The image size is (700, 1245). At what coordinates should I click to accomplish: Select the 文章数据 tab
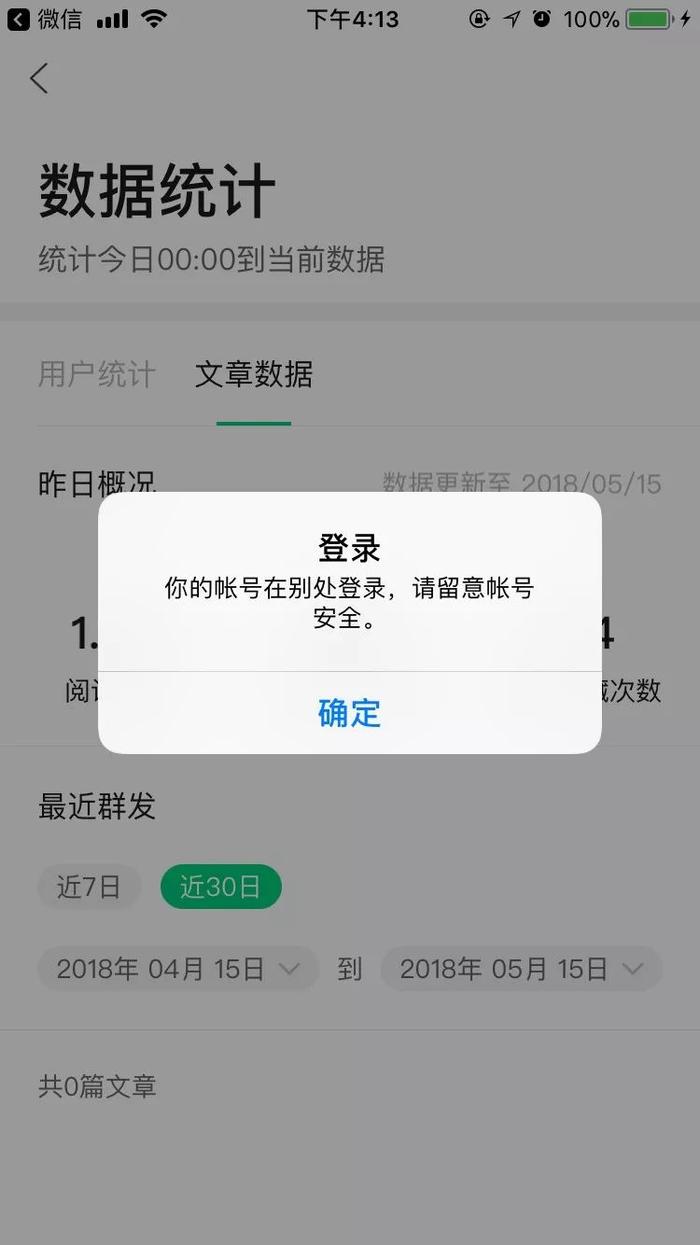[253, 375]
